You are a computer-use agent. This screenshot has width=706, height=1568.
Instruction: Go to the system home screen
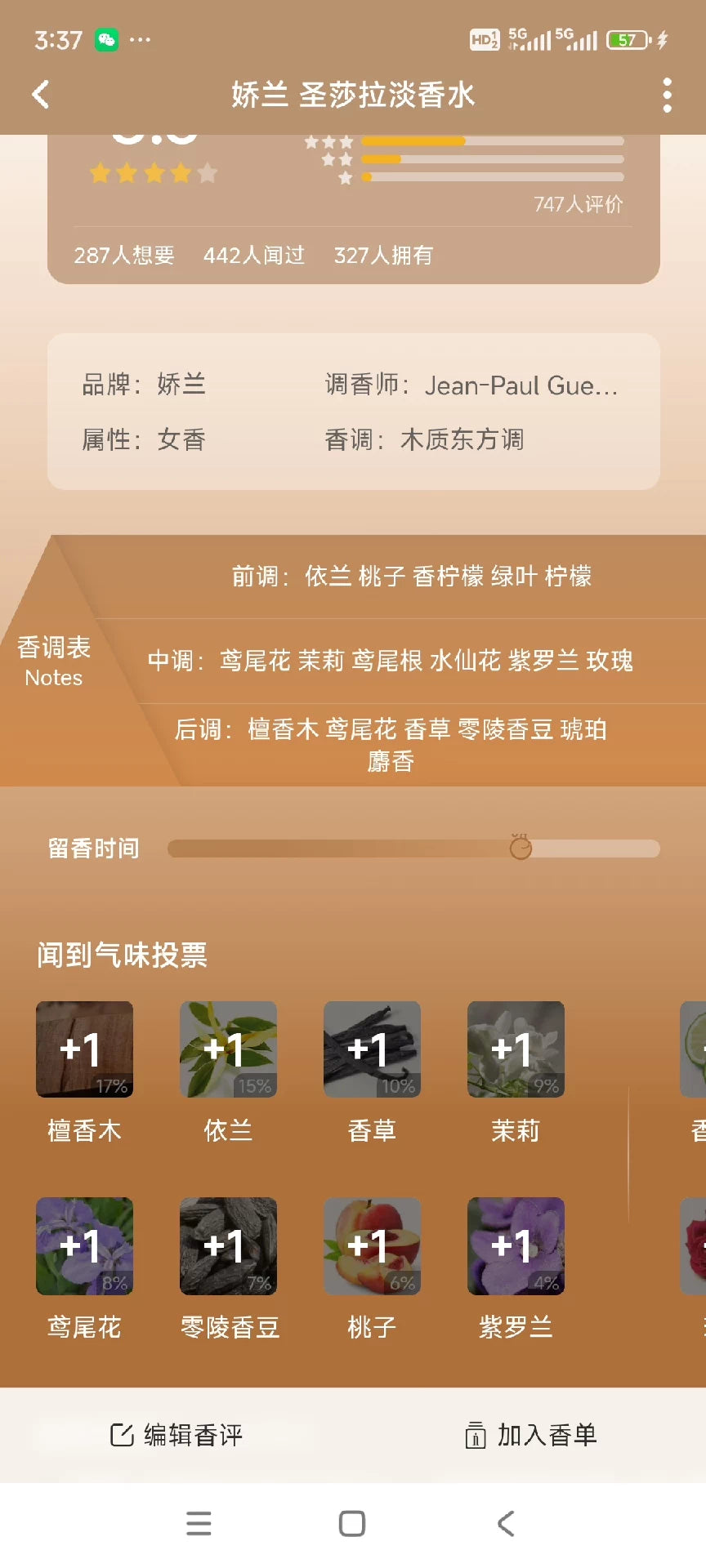[352, 1523]
